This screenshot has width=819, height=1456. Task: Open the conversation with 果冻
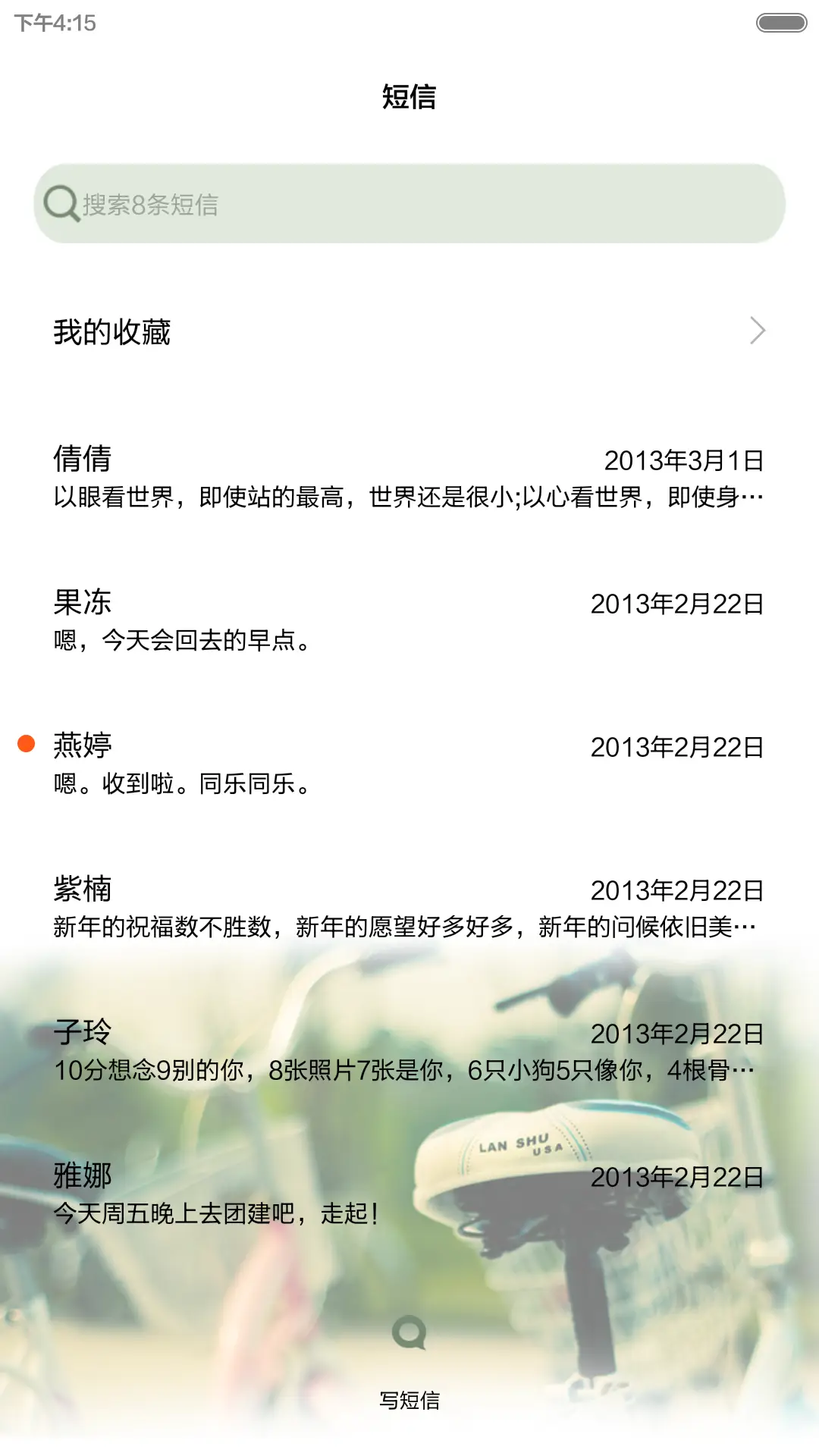(409, 622)
